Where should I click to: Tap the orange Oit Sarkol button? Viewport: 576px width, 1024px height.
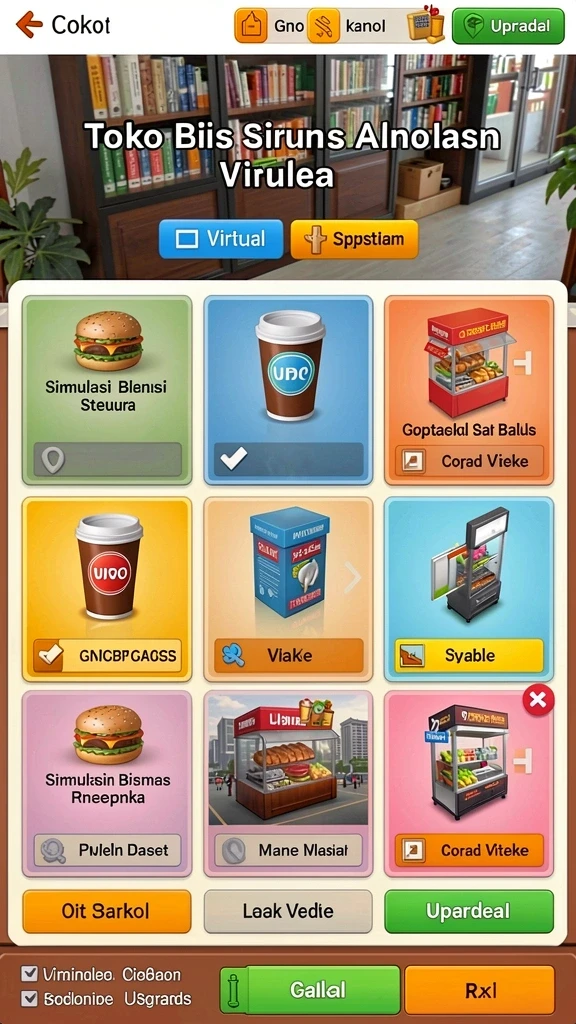[107, 911]
